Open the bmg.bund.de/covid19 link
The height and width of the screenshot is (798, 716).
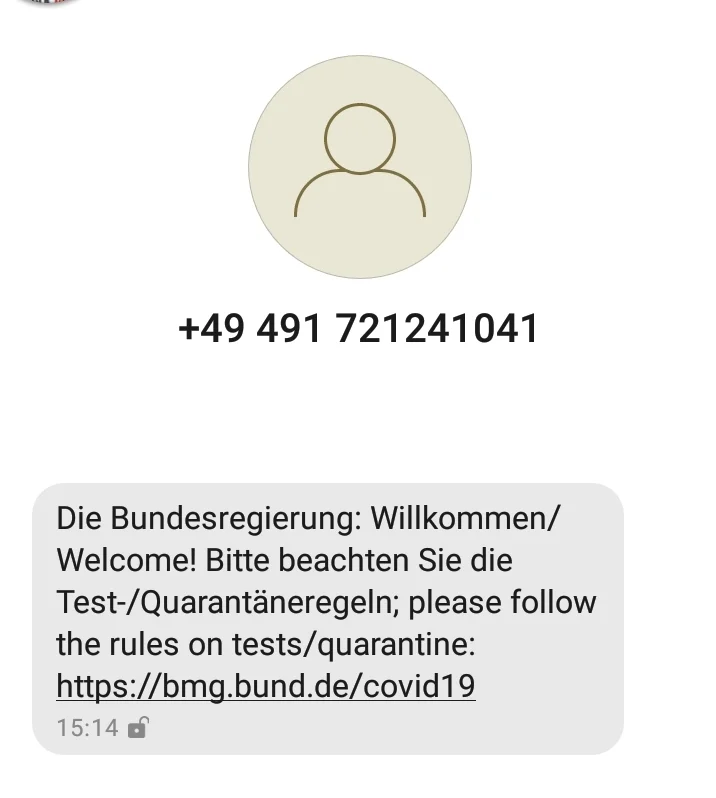pyautogui.click(x=265, y=686)
